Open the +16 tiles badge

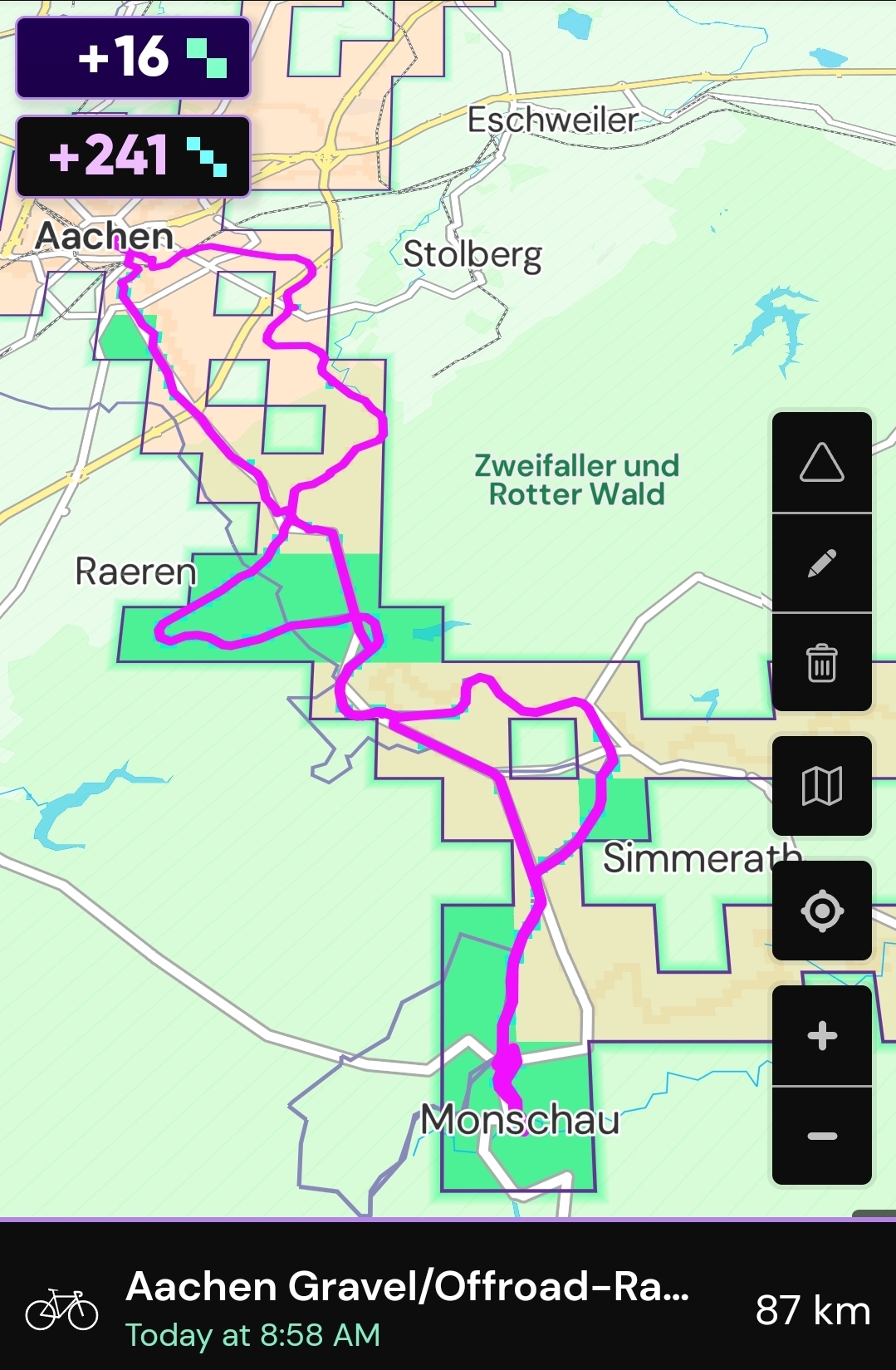(133, 57)
